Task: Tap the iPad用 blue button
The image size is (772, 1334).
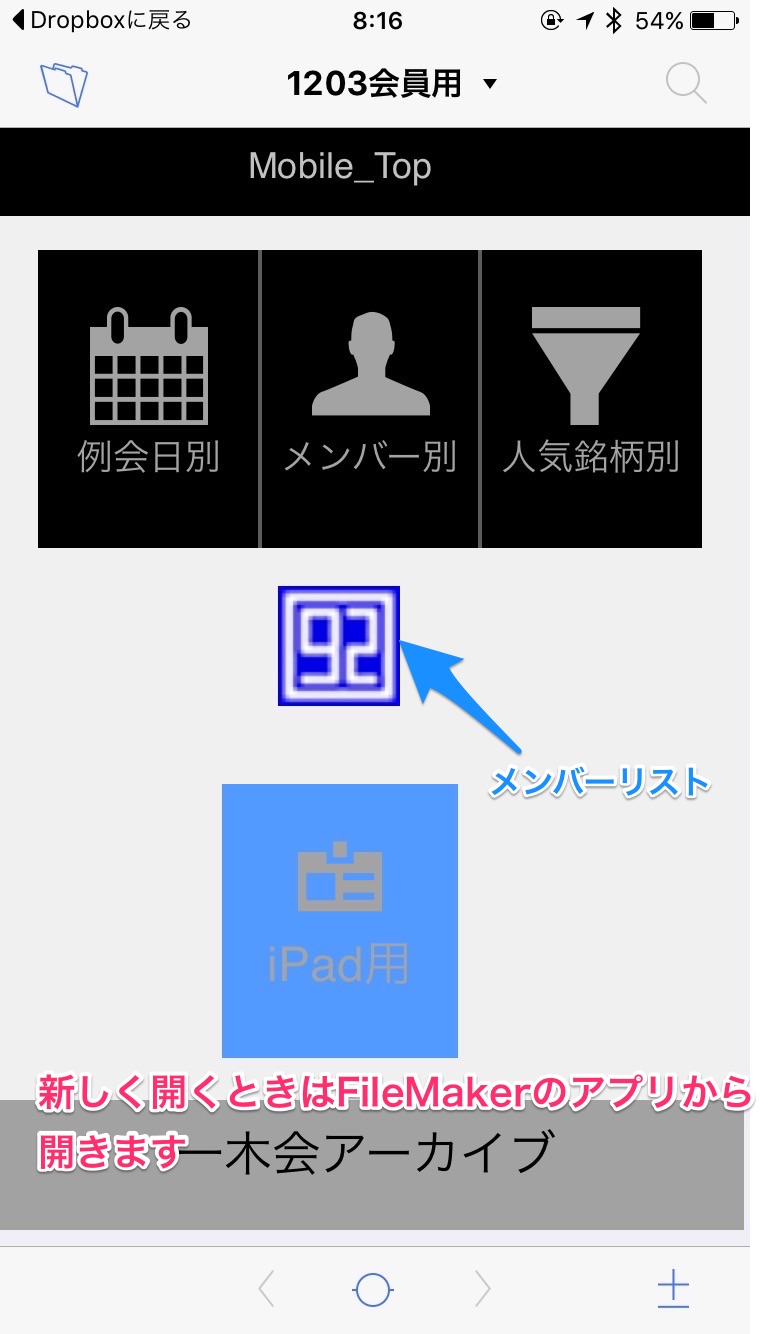Action: (x=340, y=920)
